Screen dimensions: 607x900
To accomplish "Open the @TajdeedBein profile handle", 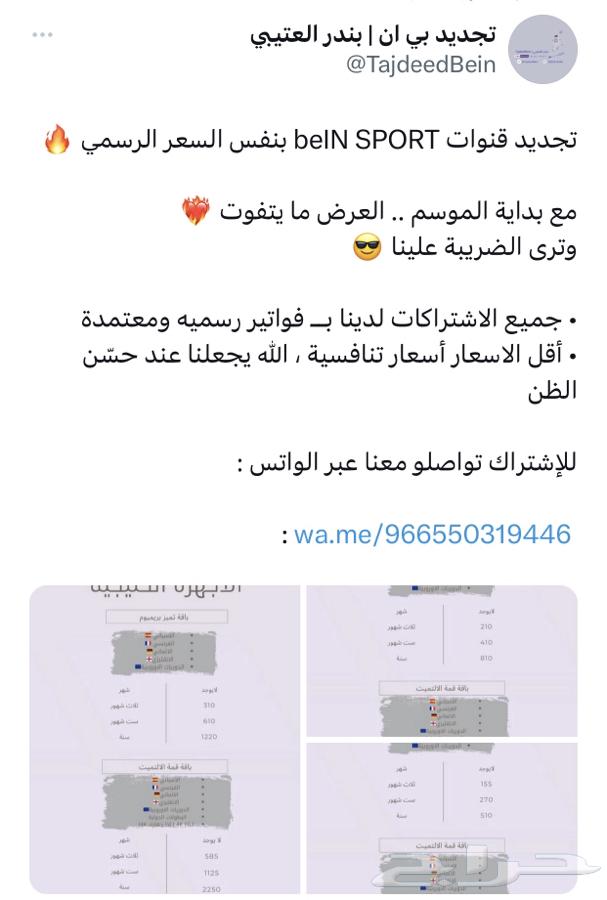I will coord(420,64).
